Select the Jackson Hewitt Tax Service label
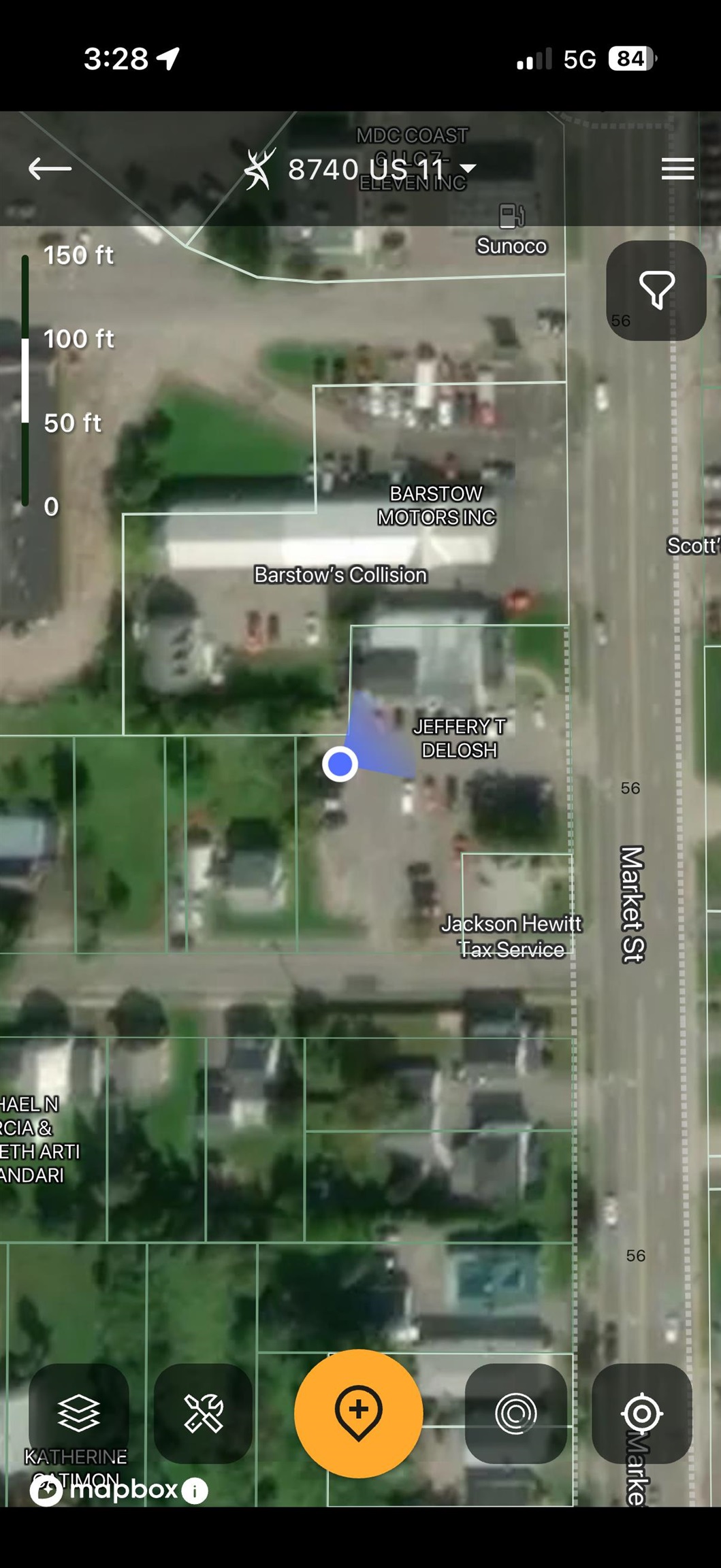 pyautogui.click(x=511, y=936)
